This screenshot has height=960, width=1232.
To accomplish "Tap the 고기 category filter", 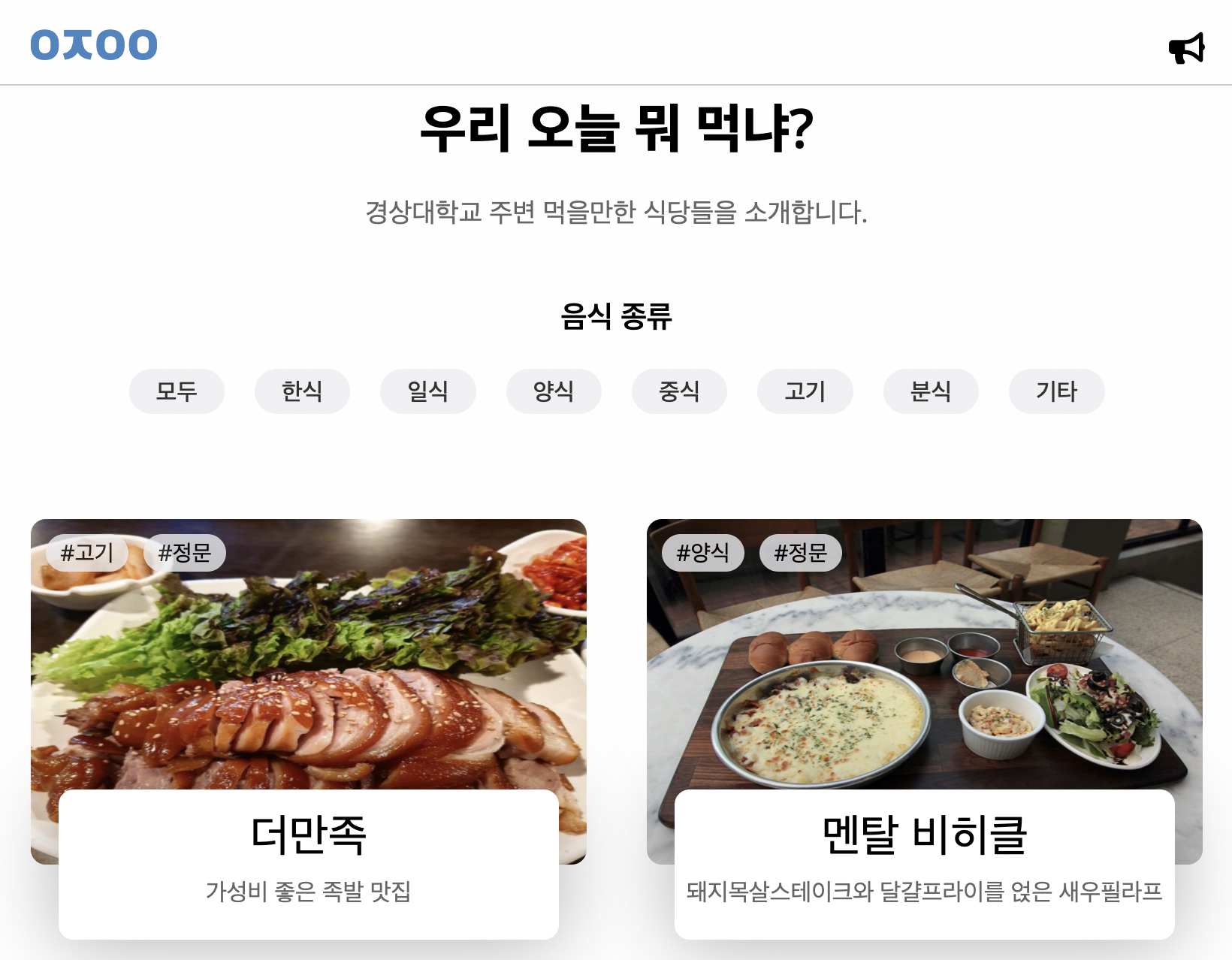I will coord(805,391).
